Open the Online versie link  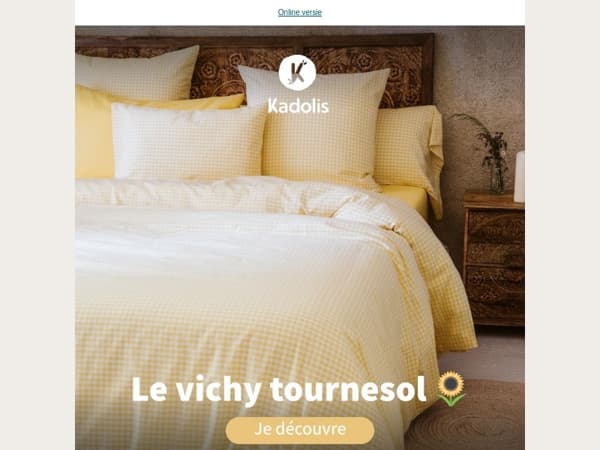point(300,12)
